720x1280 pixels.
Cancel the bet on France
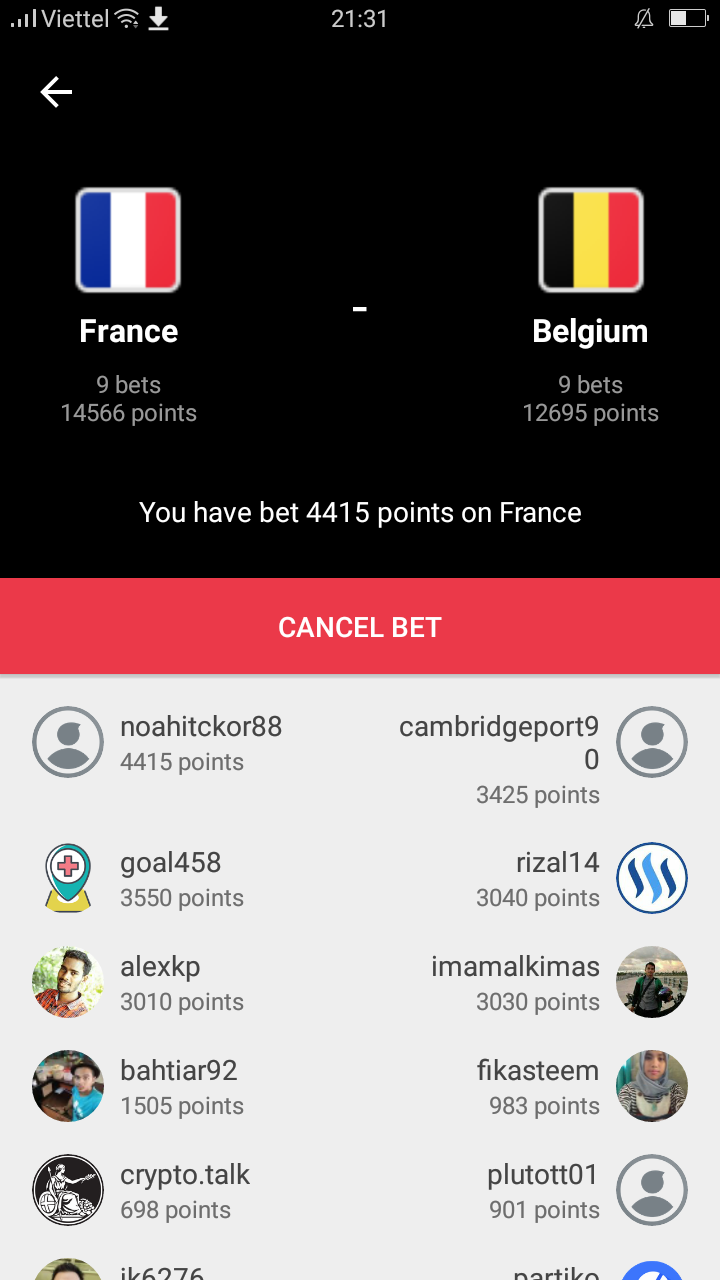(x=360, y=627)
